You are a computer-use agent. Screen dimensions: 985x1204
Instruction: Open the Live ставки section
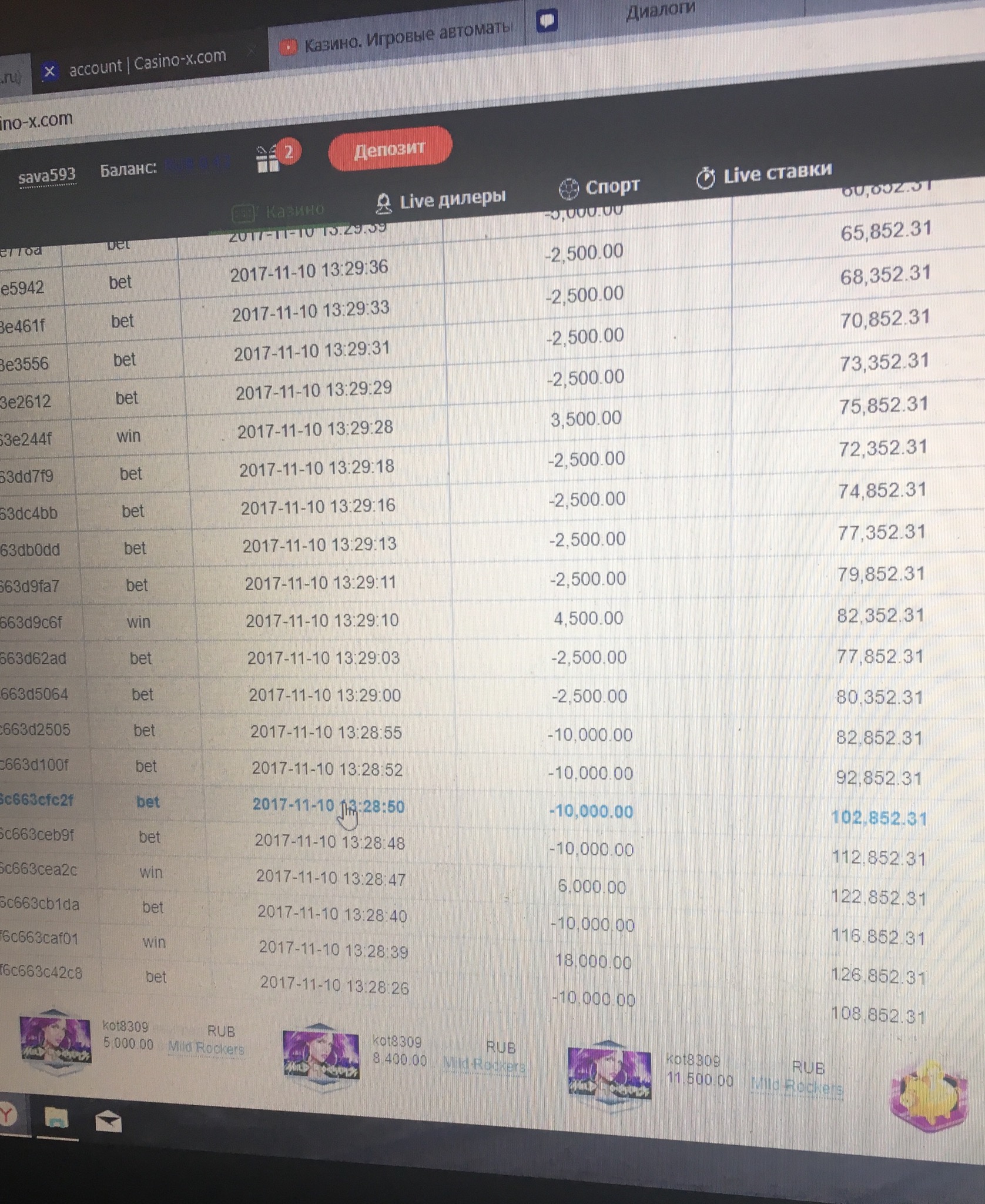coord(764,175)
